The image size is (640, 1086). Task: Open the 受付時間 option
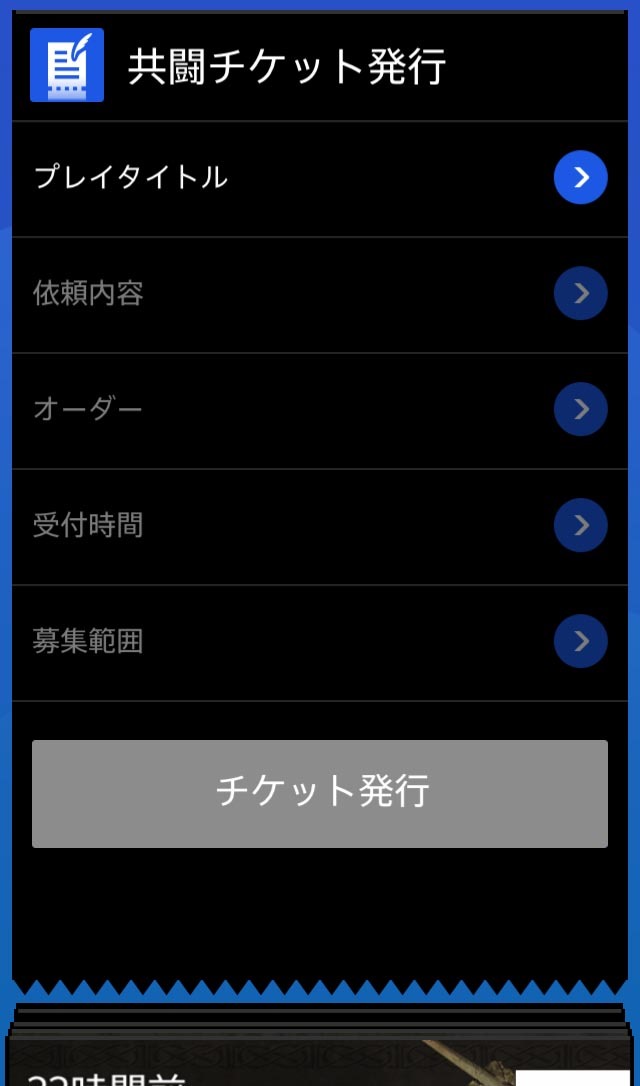[320, 526]
